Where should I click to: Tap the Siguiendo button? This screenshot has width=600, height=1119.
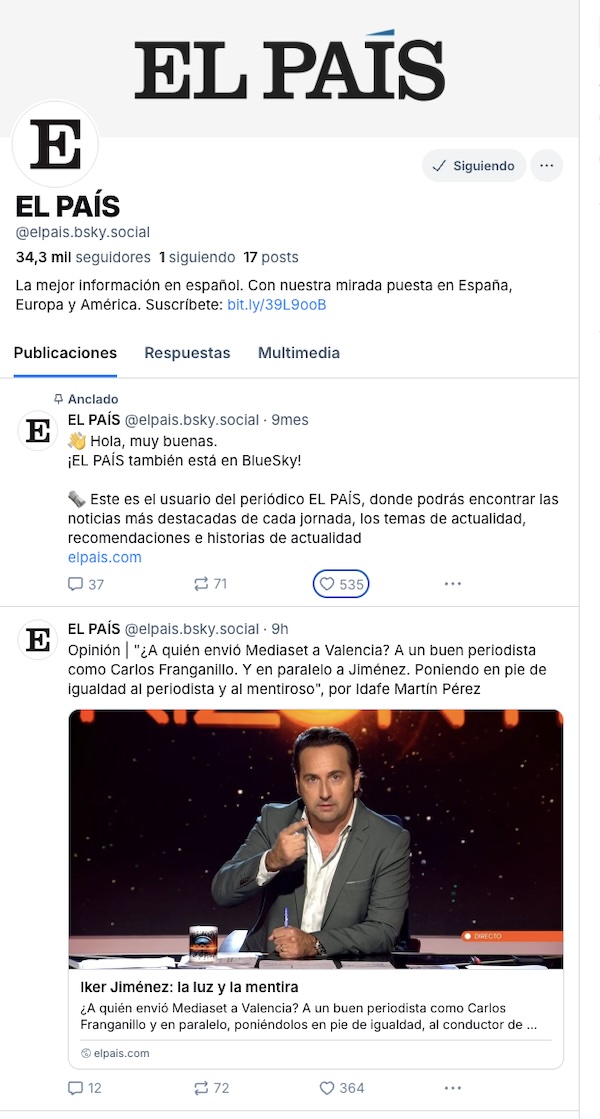point(474,166)
